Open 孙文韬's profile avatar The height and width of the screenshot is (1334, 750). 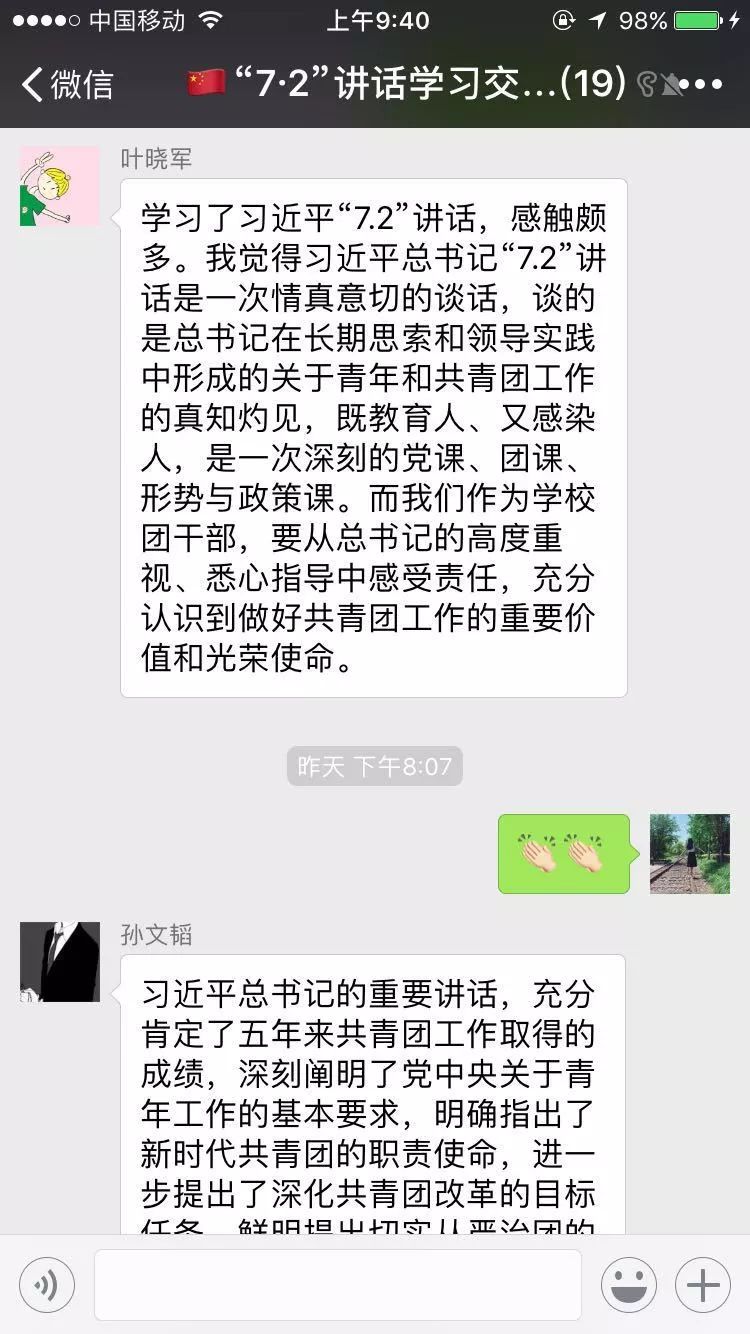60,961
